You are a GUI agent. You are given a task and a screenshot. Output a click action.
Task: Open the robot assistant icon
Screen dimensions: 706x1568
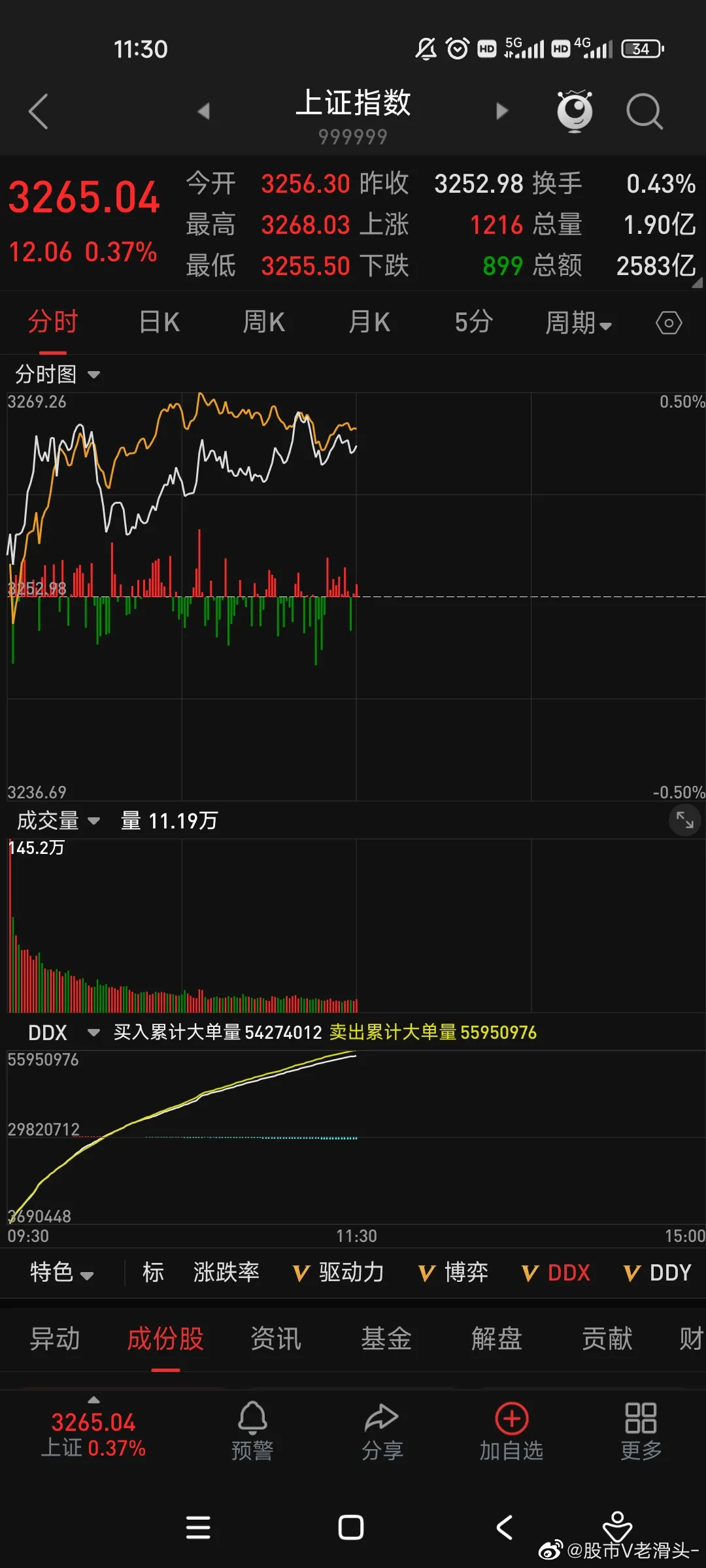click(575, 111)
